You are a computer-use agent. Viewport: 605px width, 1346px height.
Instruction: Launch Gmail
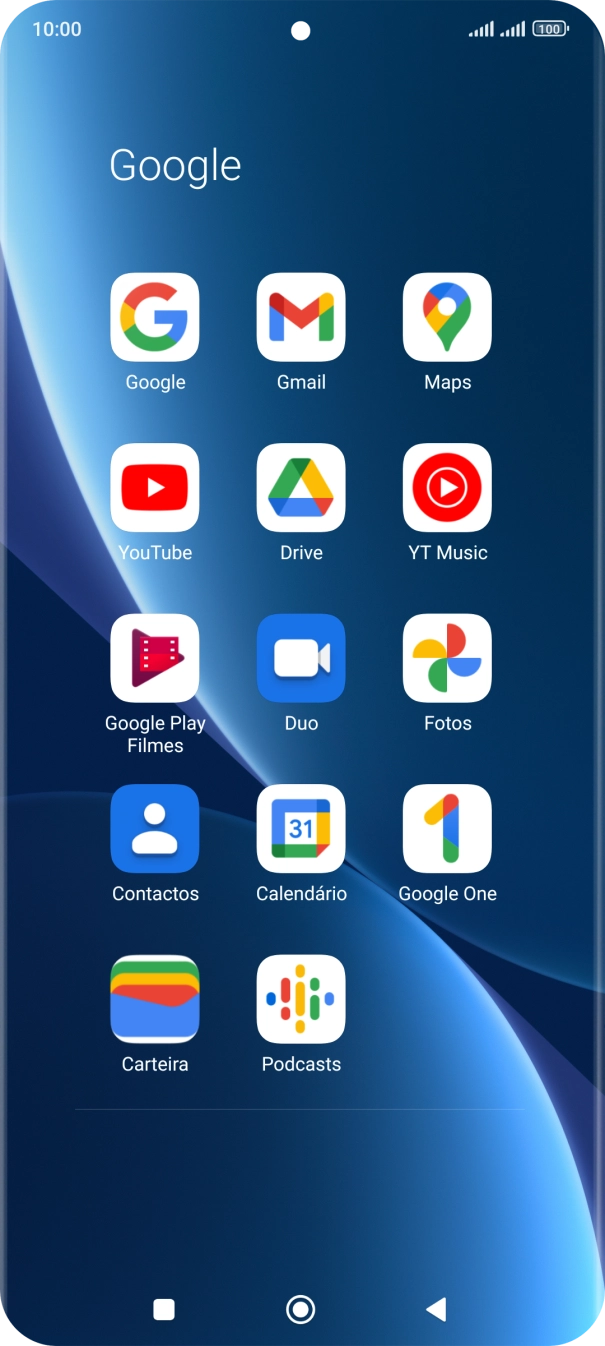tap(301, 317)
